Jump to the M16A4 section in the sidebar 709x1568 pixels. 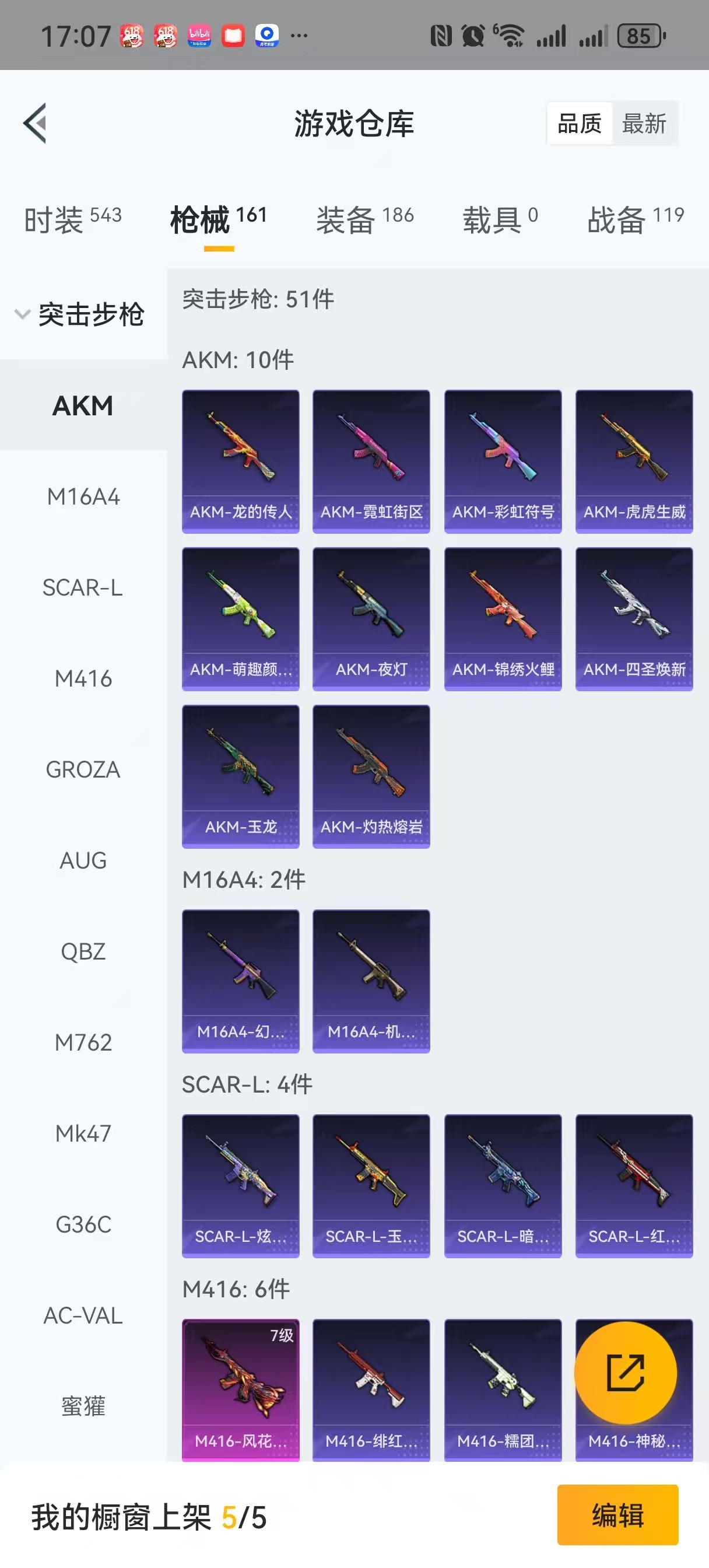click(x=83, y=496)
